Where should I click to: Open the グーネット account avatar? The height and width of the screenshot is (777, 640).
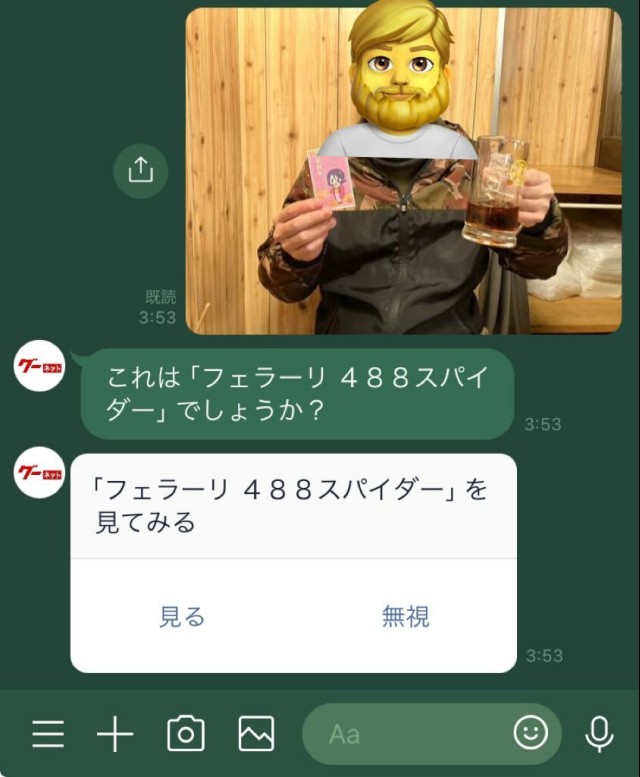[x=39, y=368]
